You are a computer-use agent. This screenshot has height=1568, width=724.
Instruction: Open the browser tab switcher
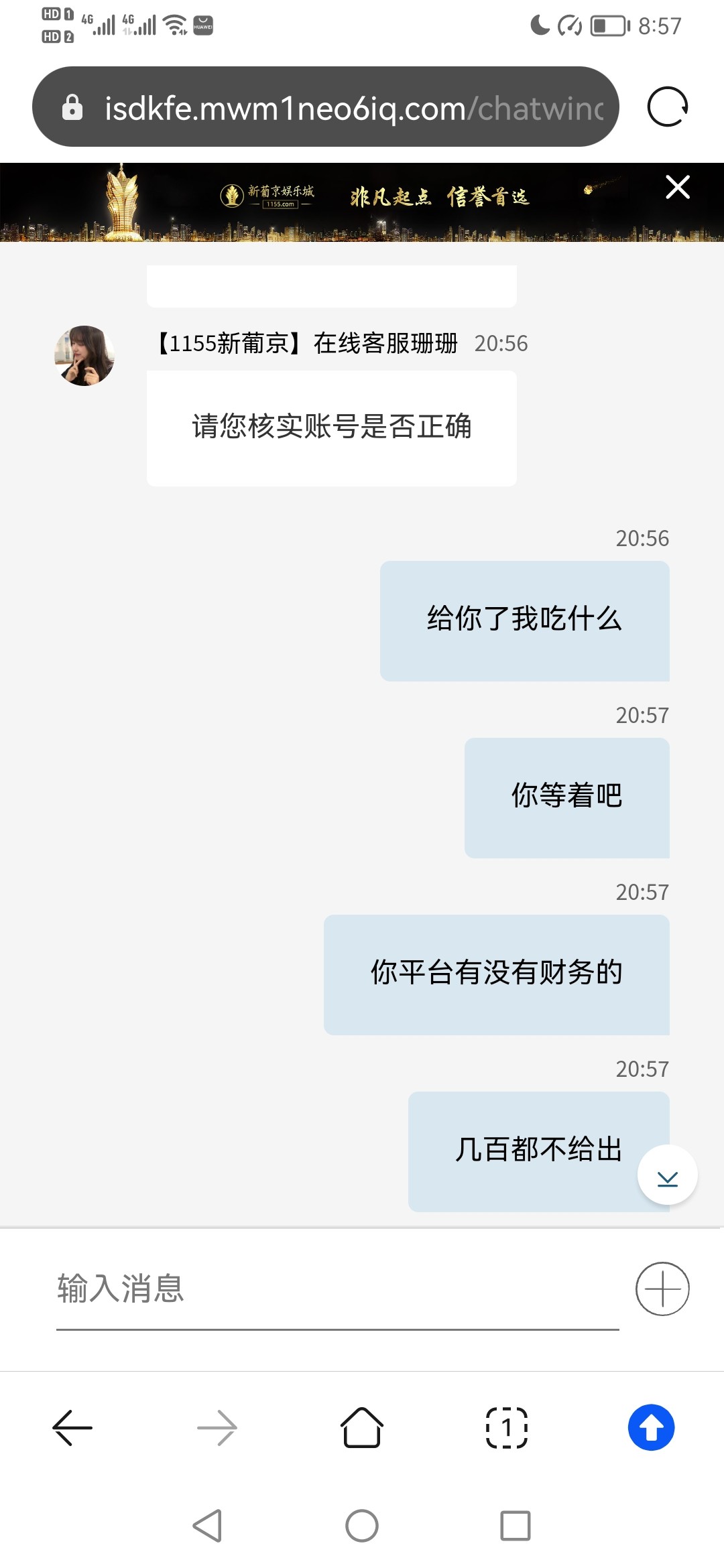pyautogui.click(x=507, y=1427)
